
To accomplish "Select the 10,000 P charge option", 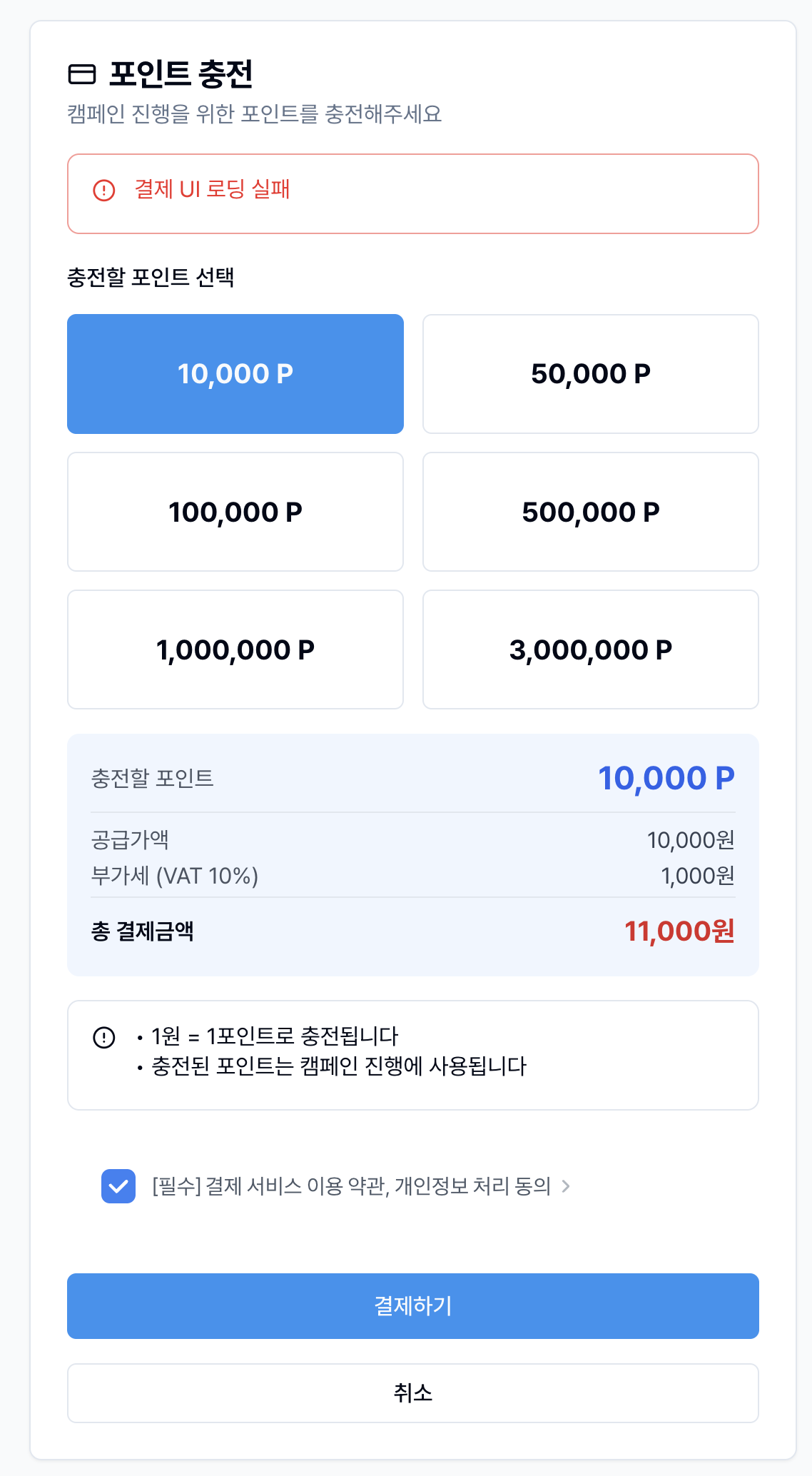I will tap(235, 374).
